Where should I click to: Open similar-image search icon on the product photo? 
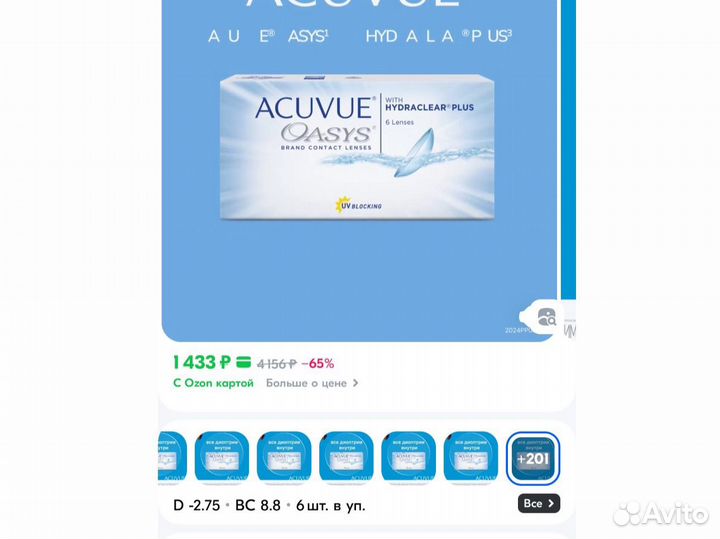[x=546, y=317]
